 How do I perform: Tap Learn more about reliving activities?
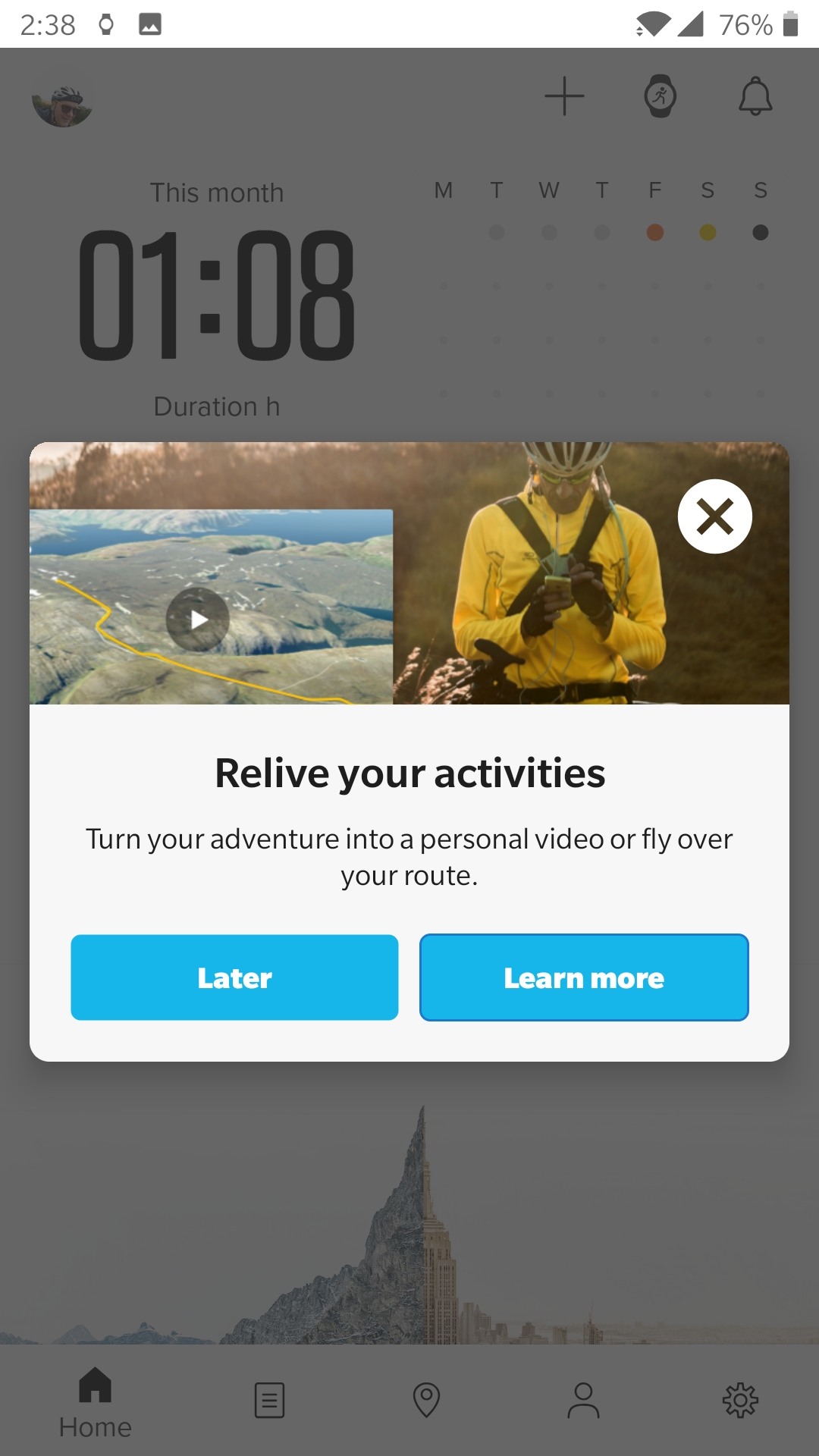point(584,977)
